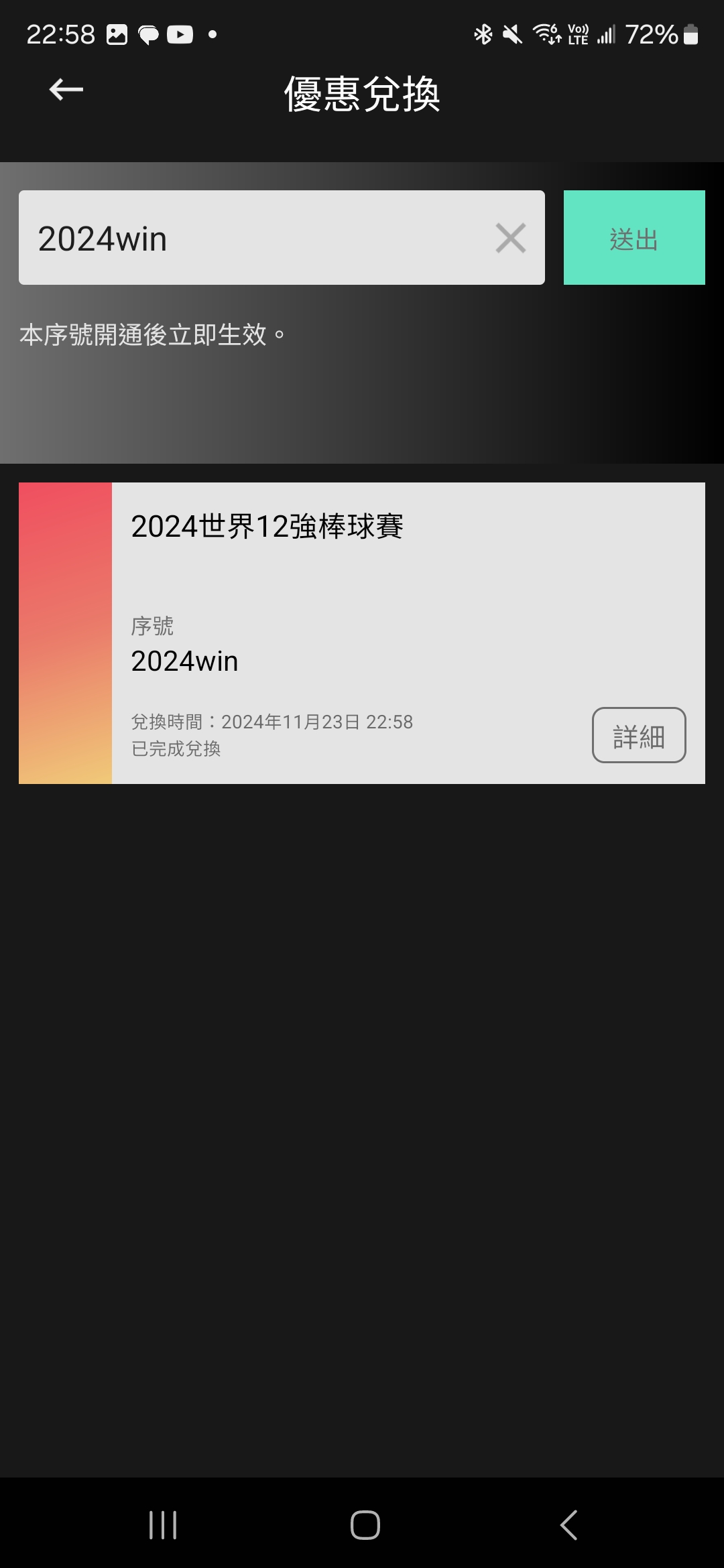Clear the entered code 2024win

click(511, 238)
